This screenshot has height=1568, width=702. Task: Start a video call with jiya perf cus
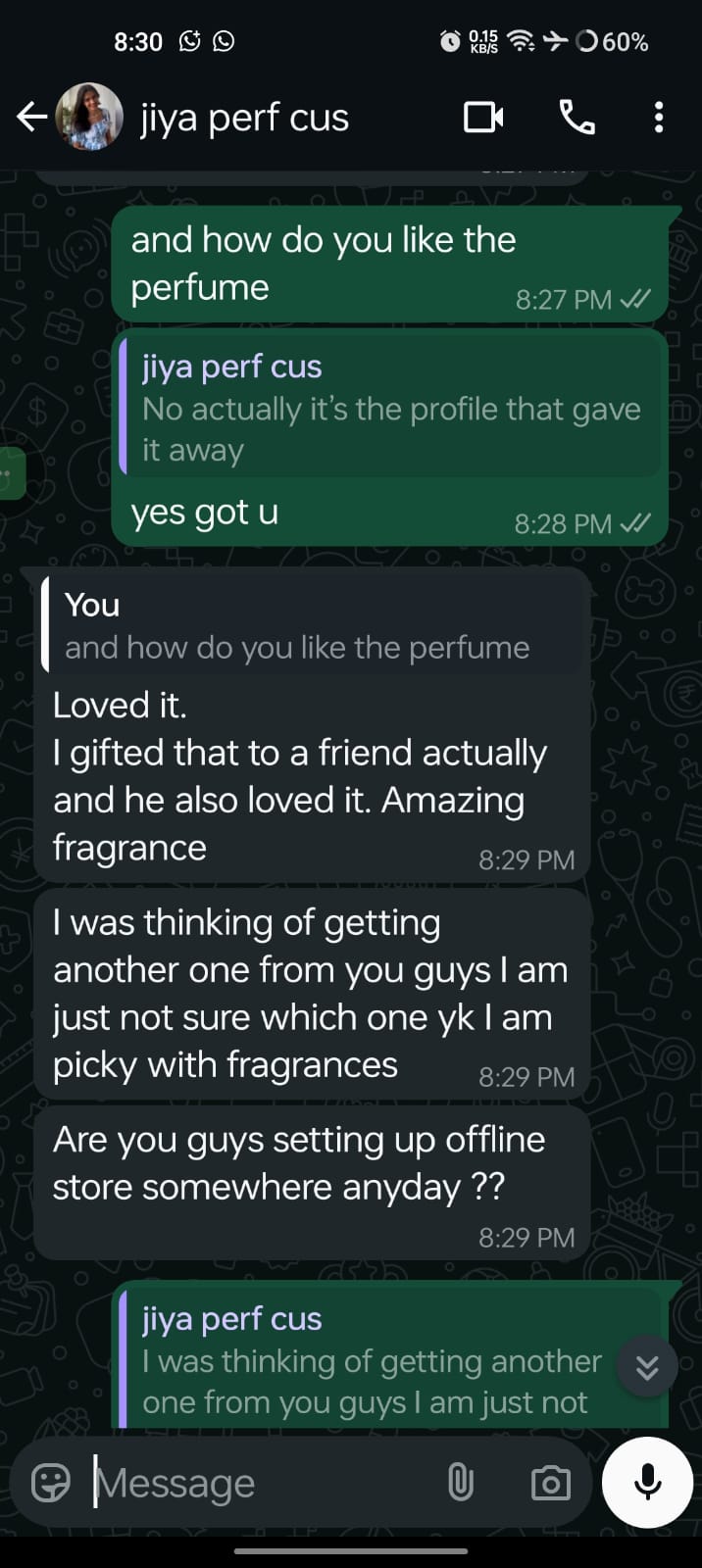tap(483, 118)
